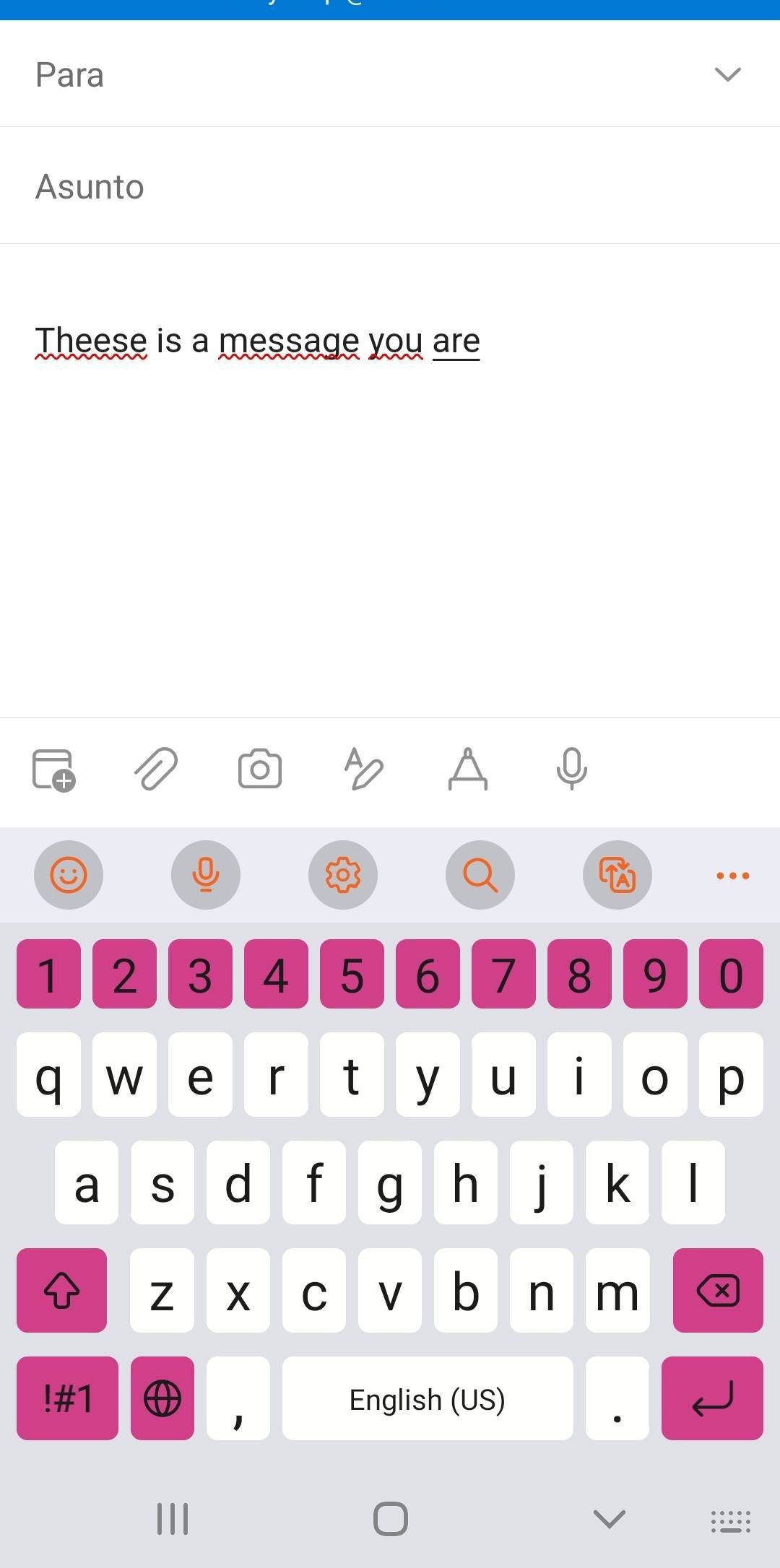Switch input language with the globe key
The image size is (780, 1568).
click(x=162, y=1398)
